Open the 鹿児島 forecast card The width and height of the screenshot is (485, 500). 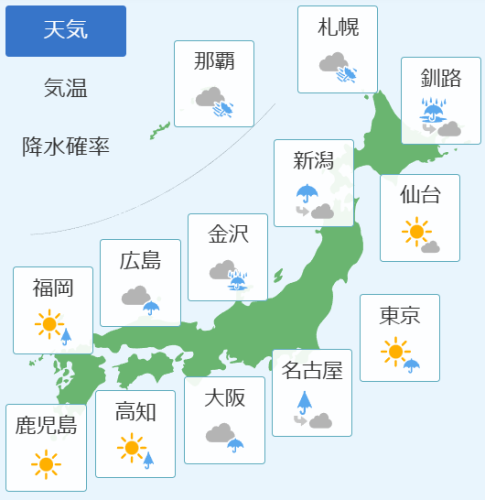pyautogui.click(x=46, y=448)
